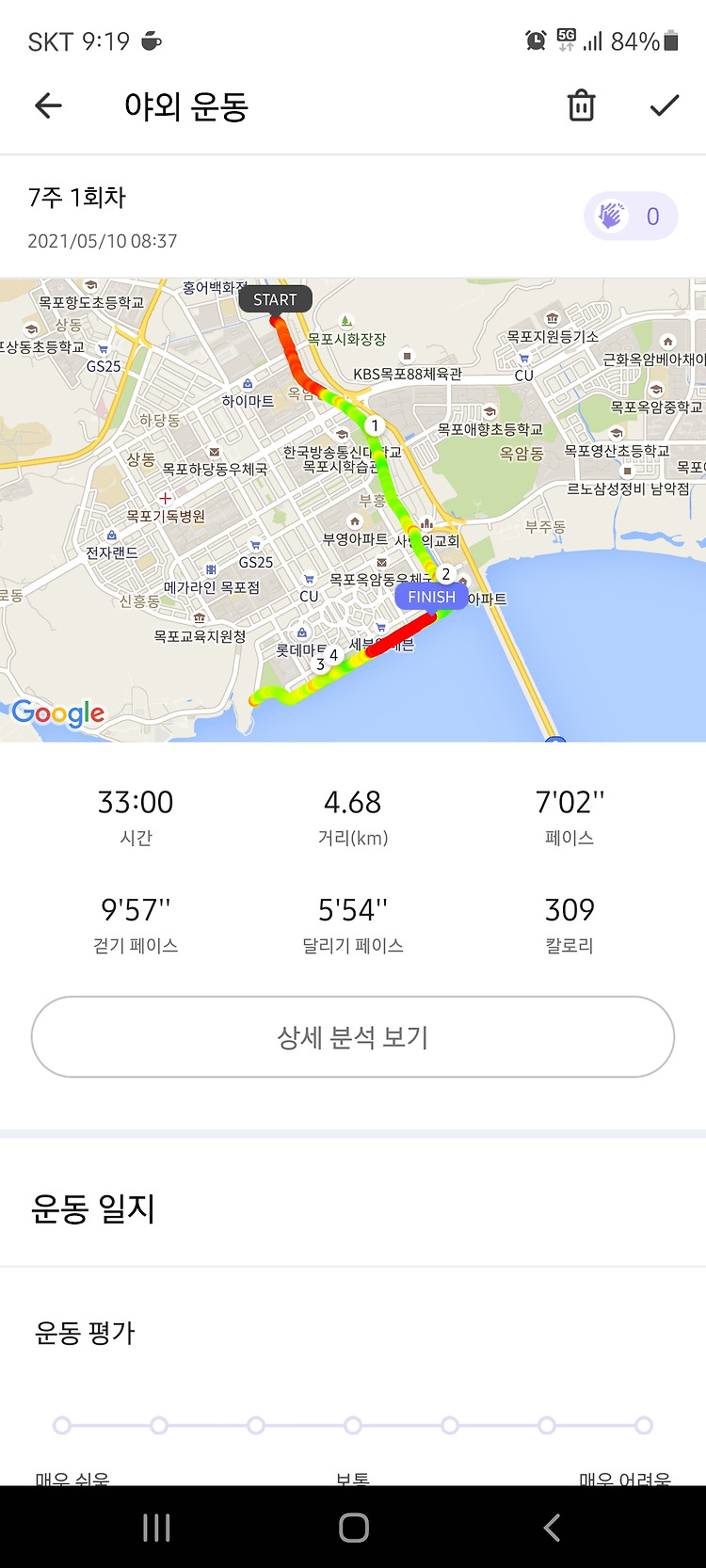
Task: Select 보통 on the workout rating scale
Action: pyautogui.click(x=353, y=1426)
